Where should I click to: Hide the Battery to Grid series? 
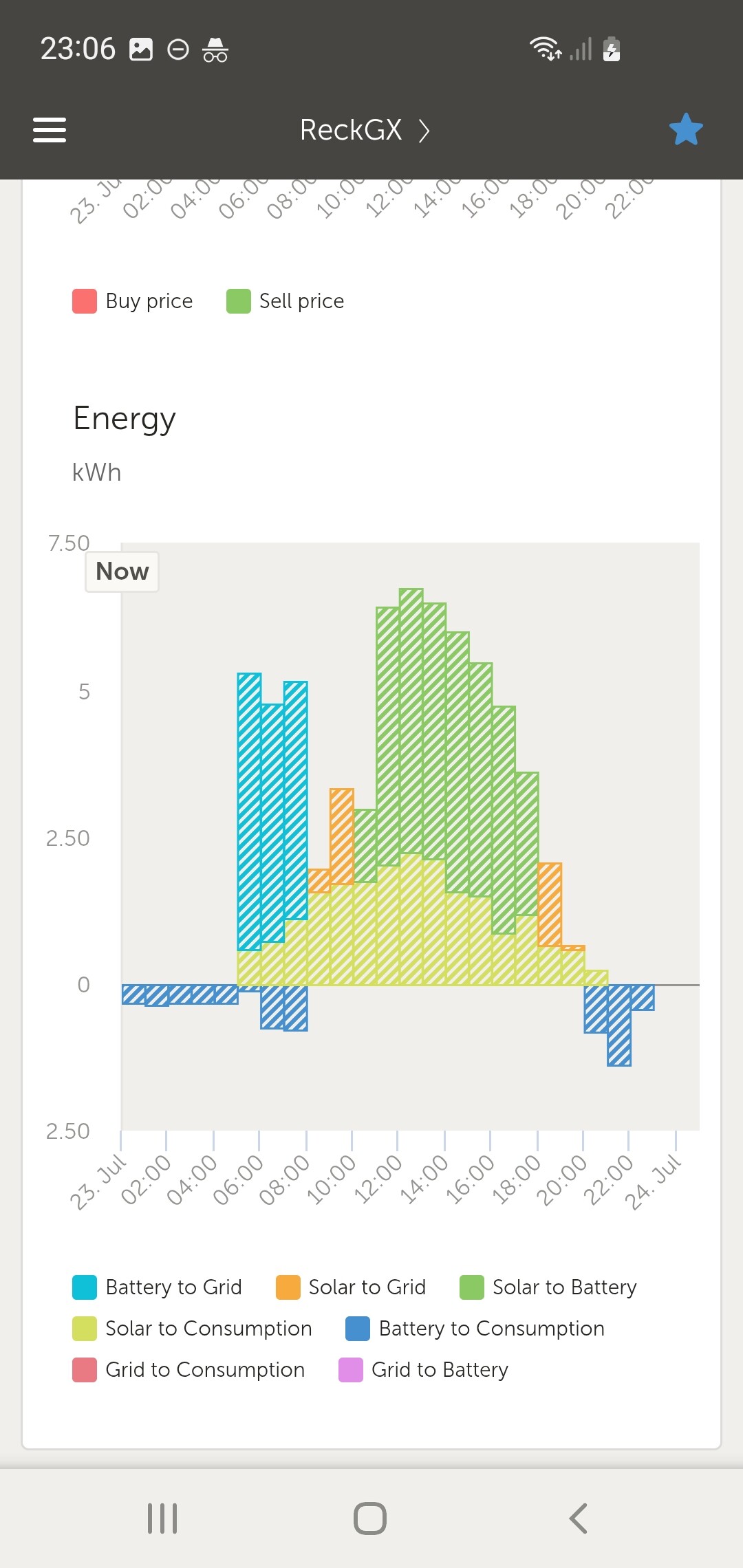point(157,1287)
